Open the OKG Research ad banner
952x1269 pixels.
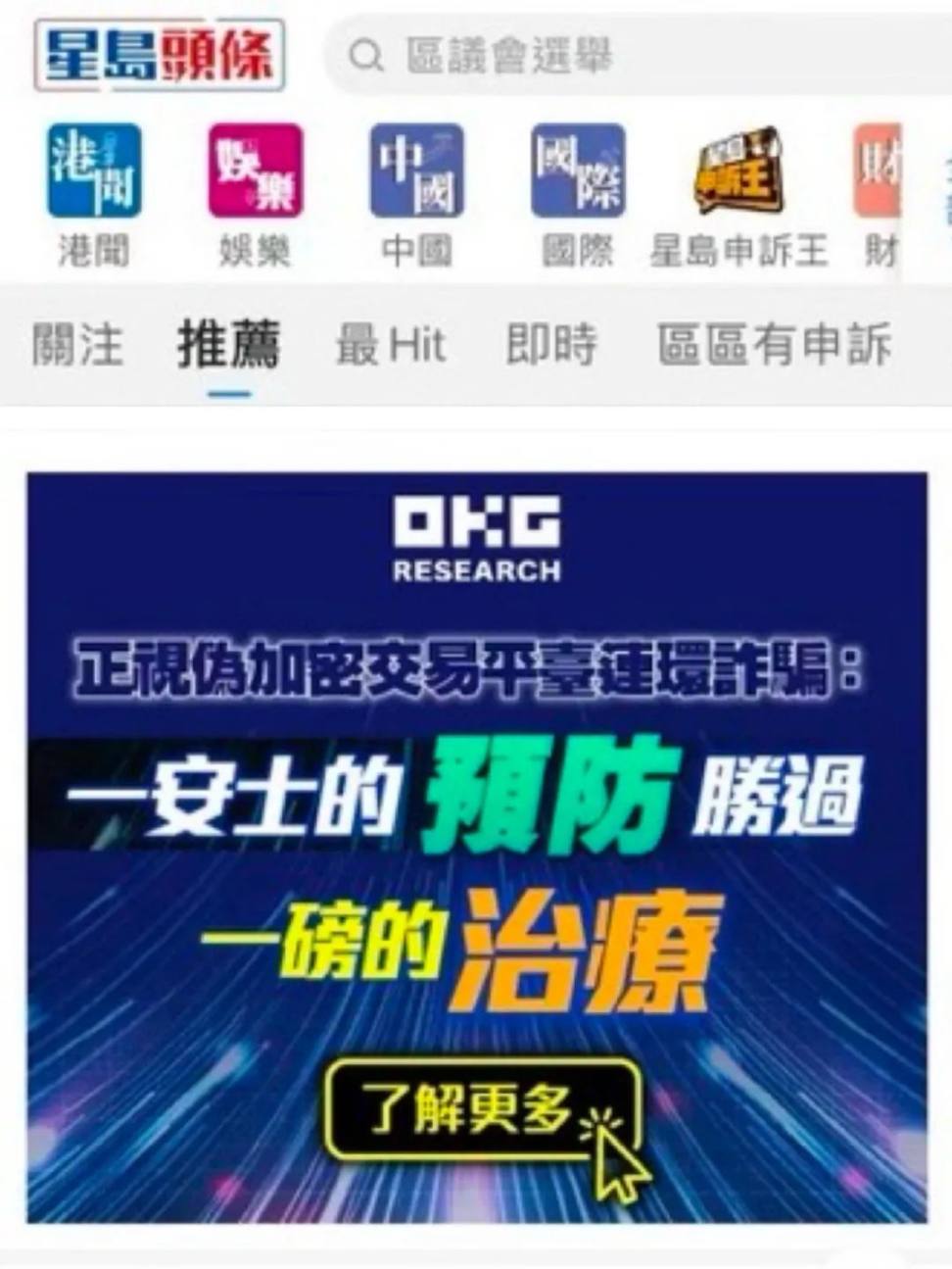point(477,848)
